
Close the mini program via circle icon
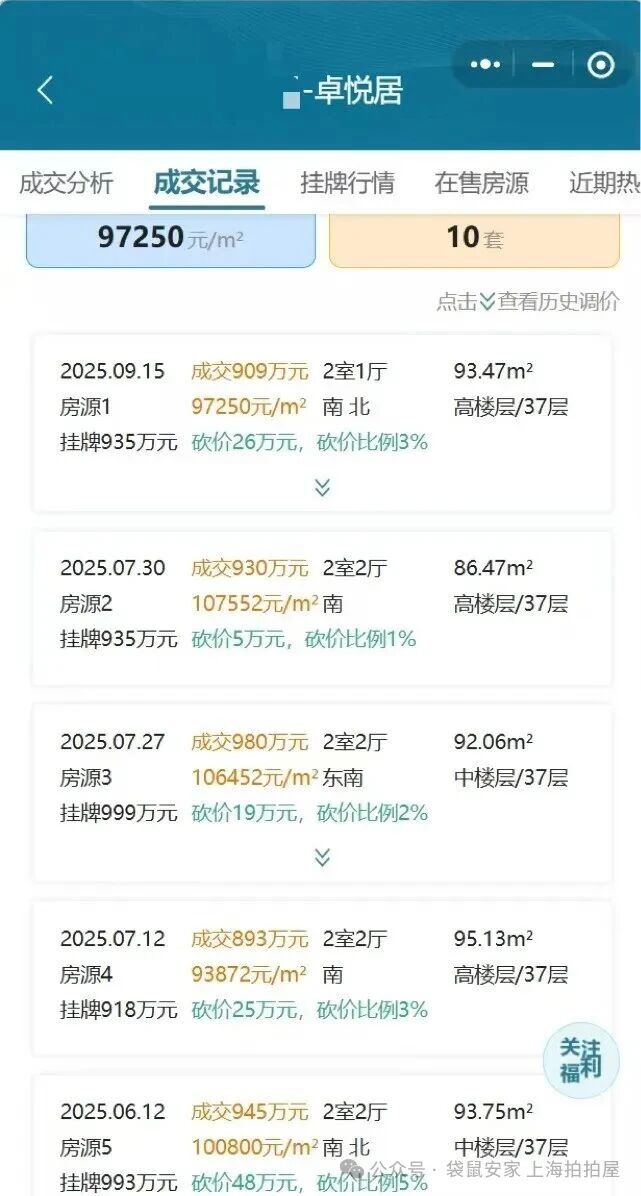tap(600, 65)
